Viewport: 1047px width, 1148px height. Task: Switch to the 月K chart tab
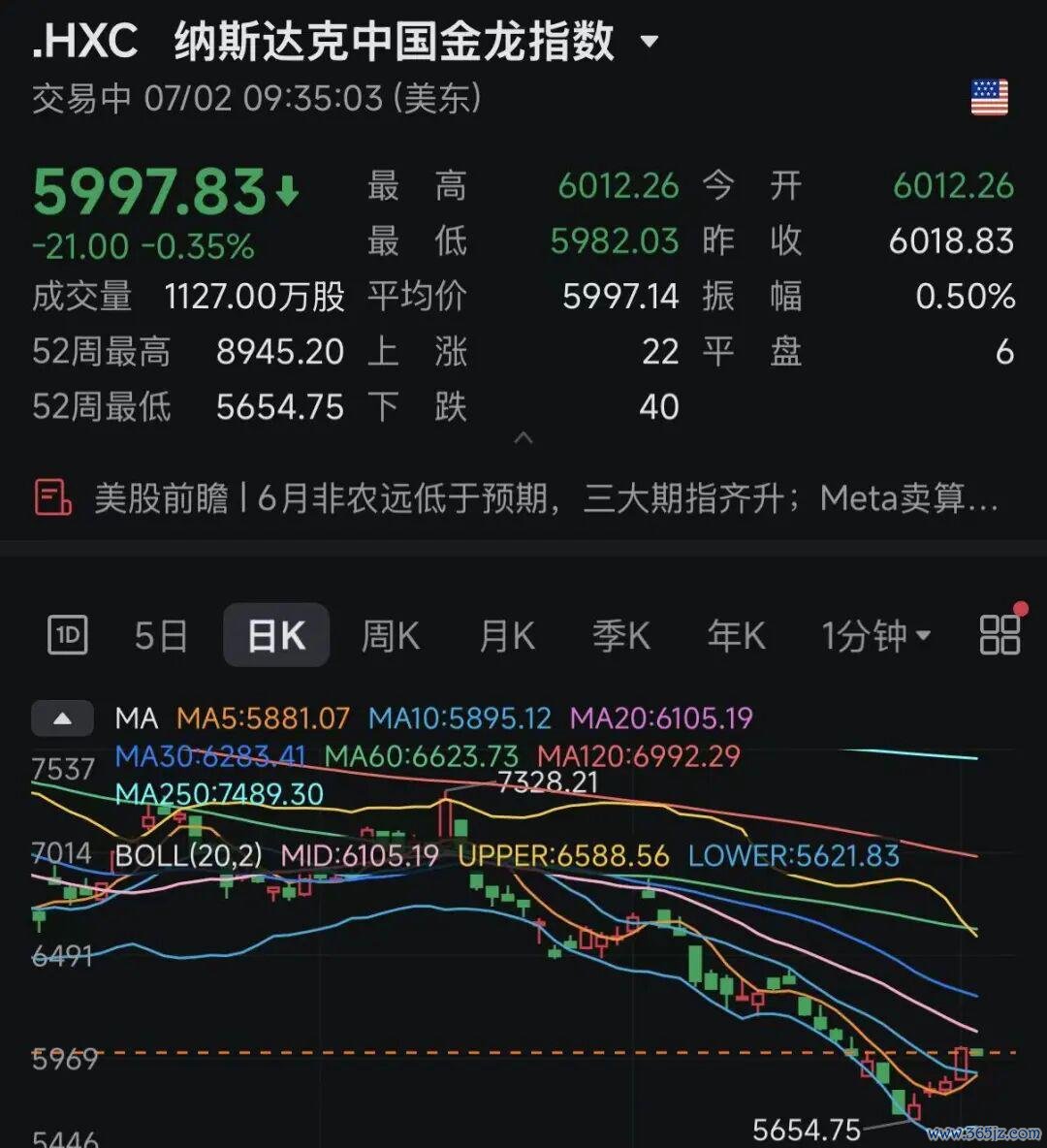(507, 635)
